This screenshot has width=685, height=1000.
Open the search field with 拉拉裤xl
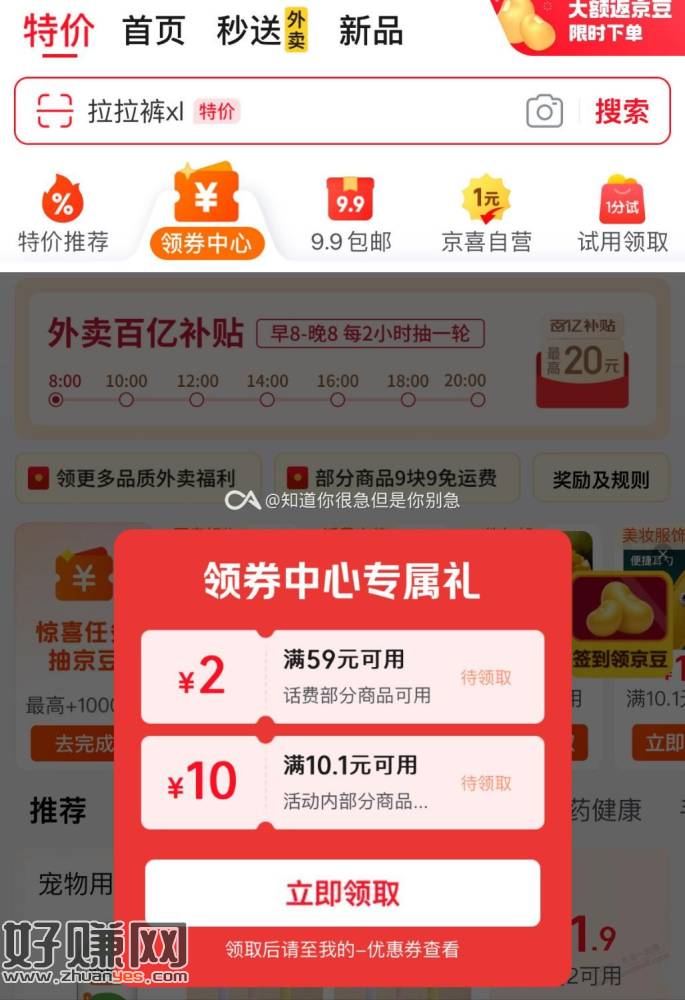(300, 111)
